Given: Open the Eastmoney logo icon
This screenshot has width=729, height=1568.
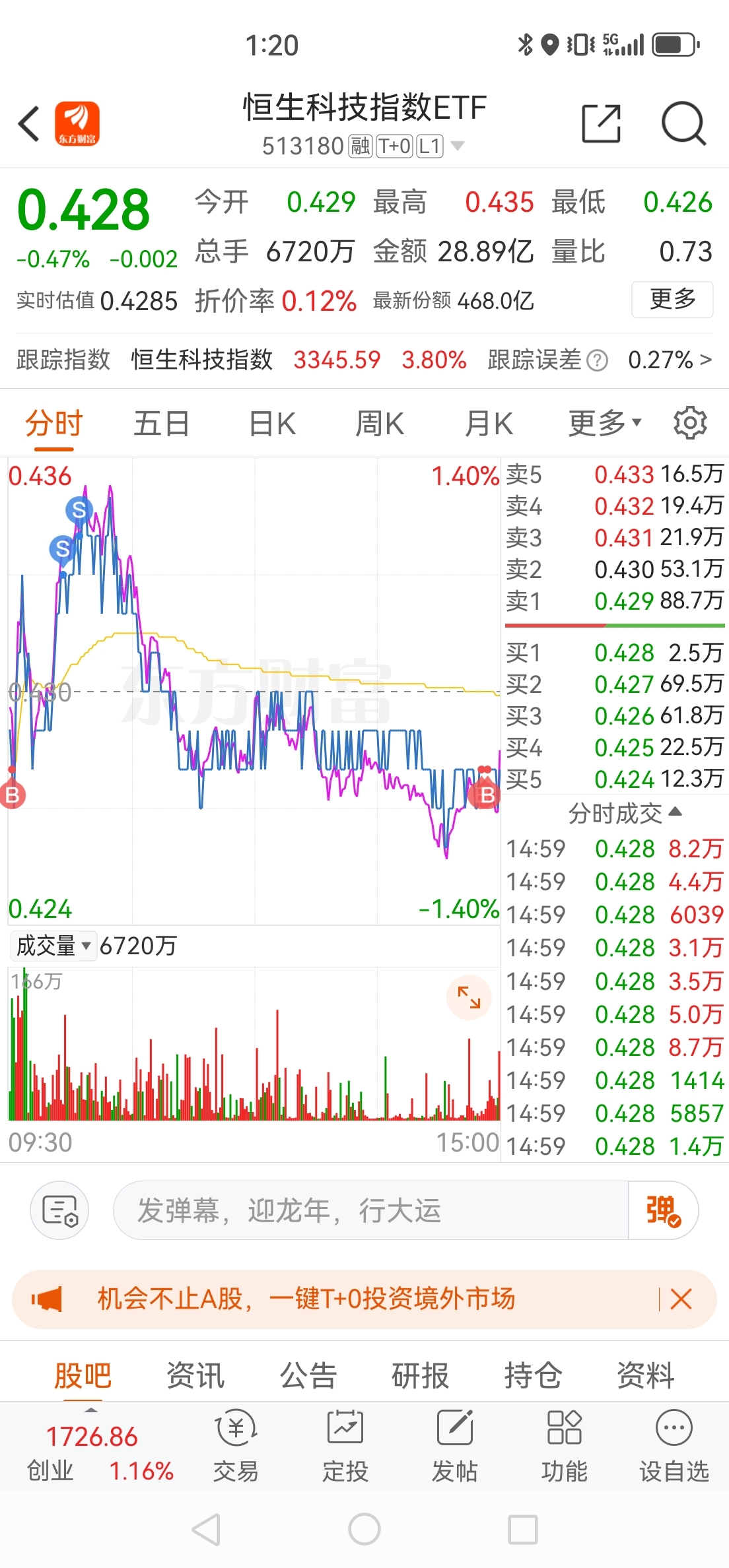Looking at the screenshot, I should [77, 124].
